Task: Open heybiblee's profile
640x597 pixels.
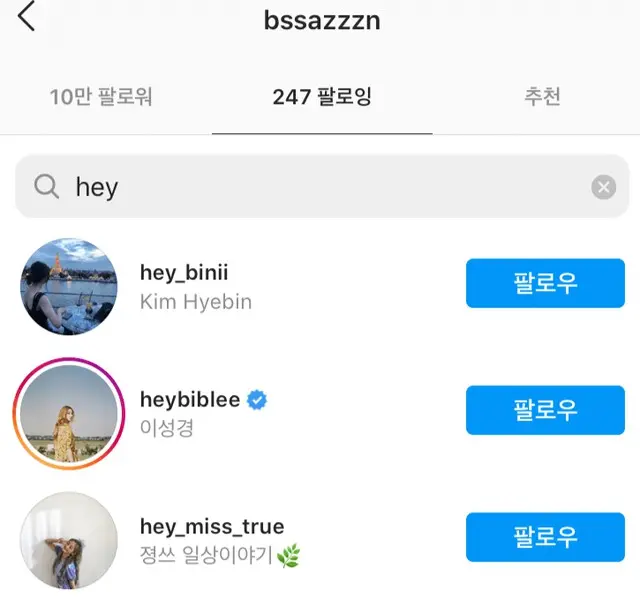Action: [190, 400]
